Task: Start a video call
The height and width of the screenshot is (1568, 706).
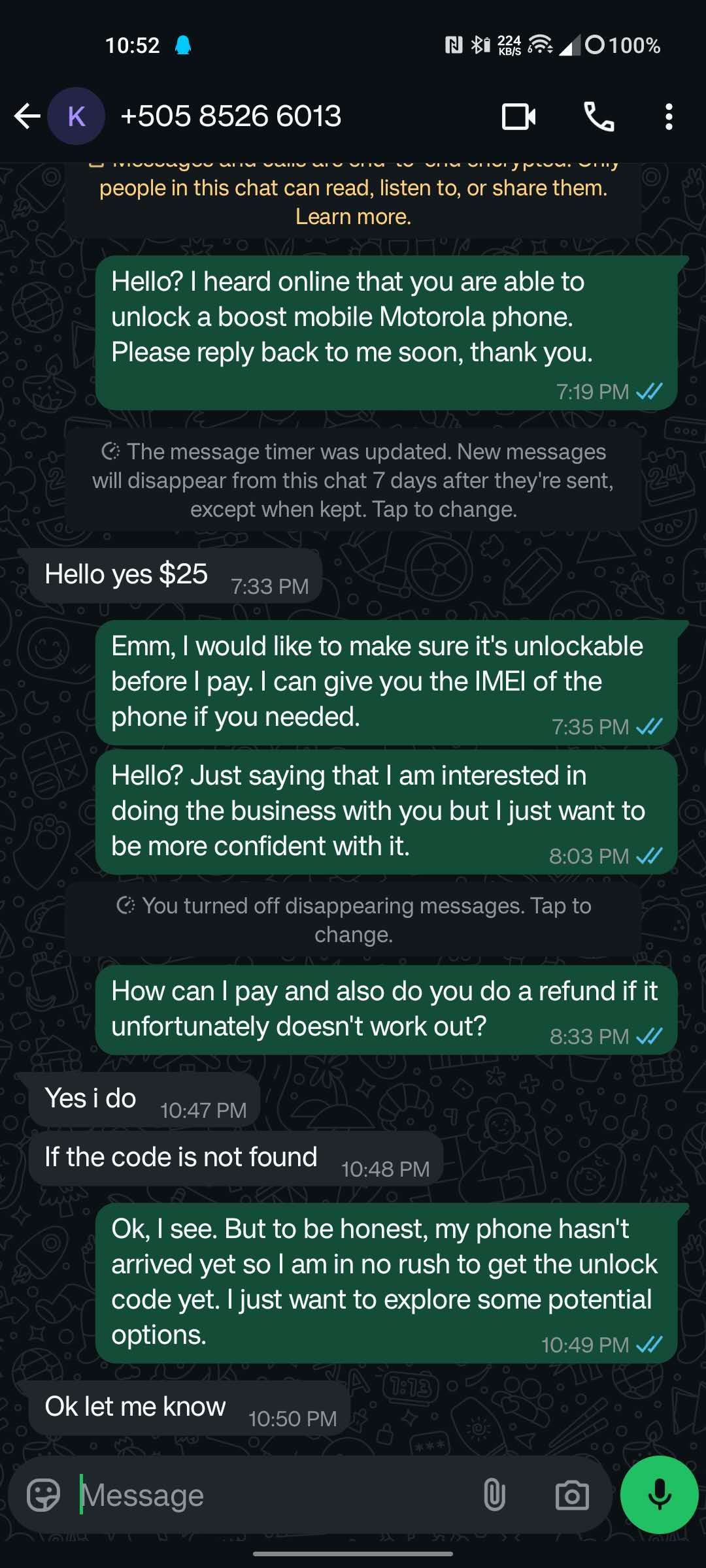Action: (518, 117)
